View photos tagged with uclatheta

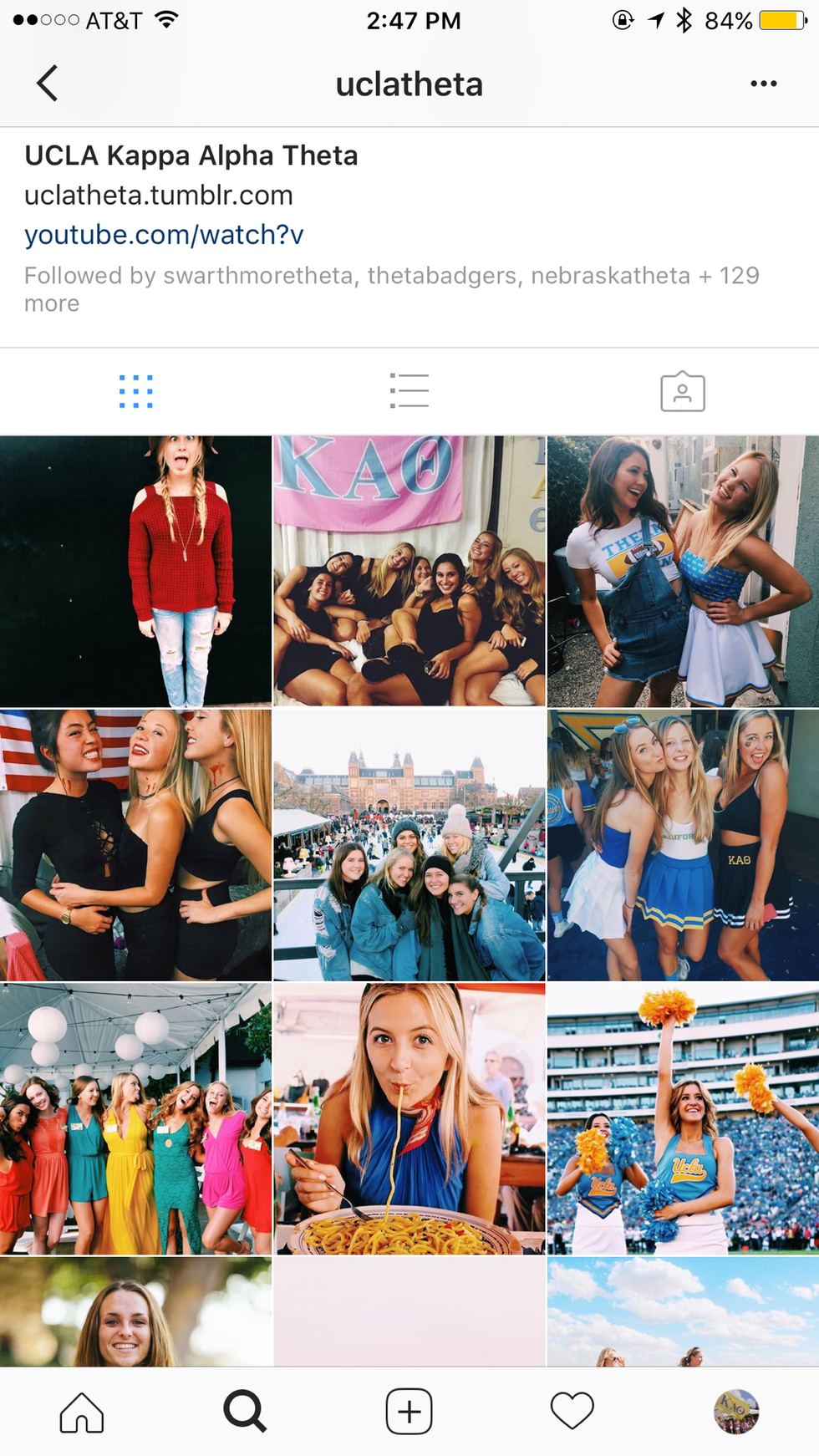[x=682, y=391]
